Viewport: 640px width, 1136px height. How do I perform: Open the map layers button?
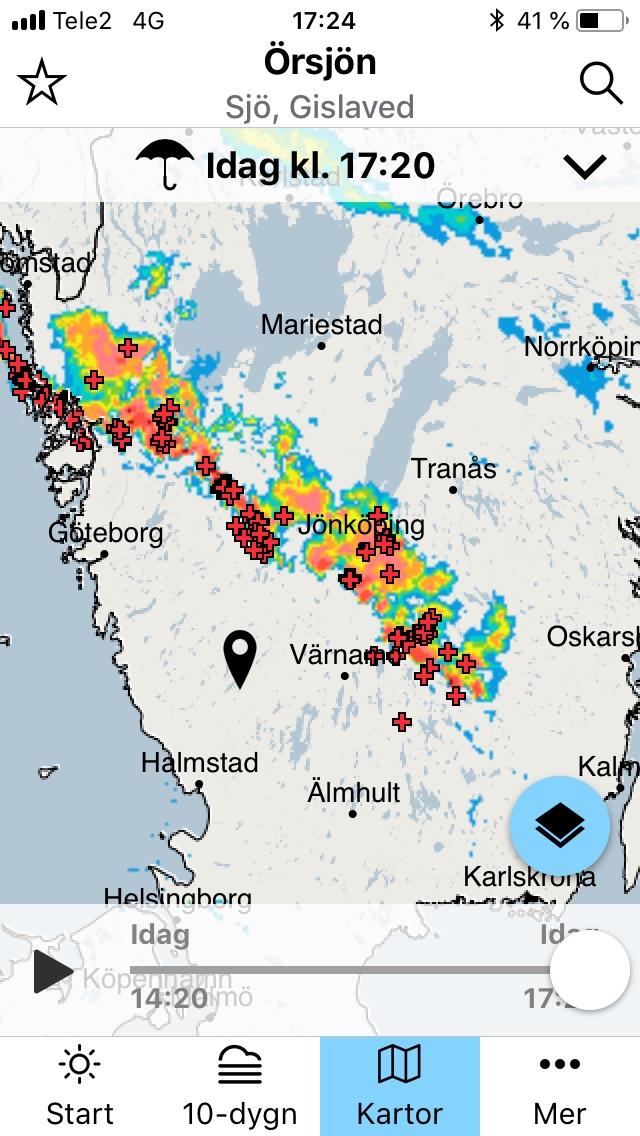[x=560, y=826]
